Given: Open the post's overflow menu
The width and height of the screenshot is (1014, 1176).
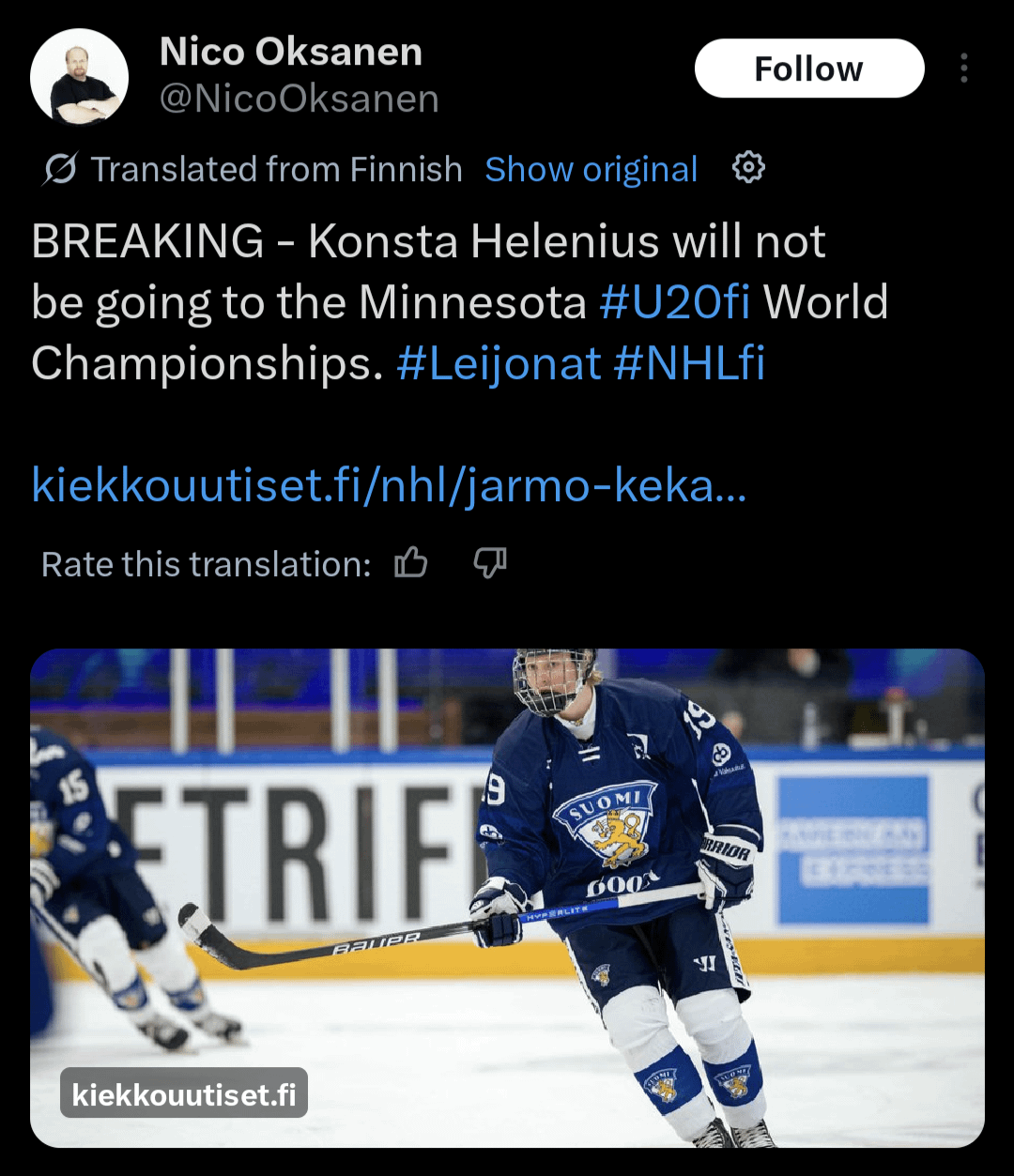Looking at the screenshot, I should click(963, 69).
